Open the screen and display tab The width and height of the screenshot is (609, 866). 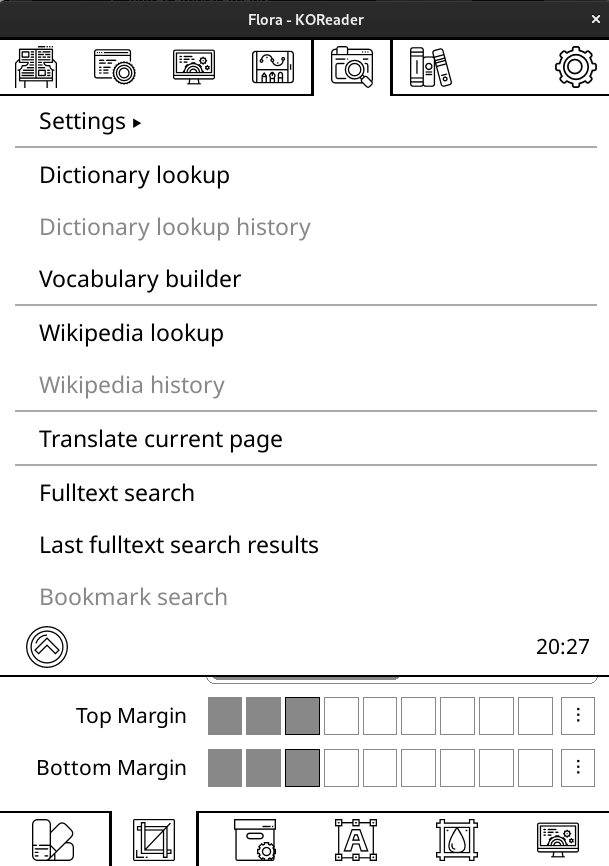[x=194, y=67]
